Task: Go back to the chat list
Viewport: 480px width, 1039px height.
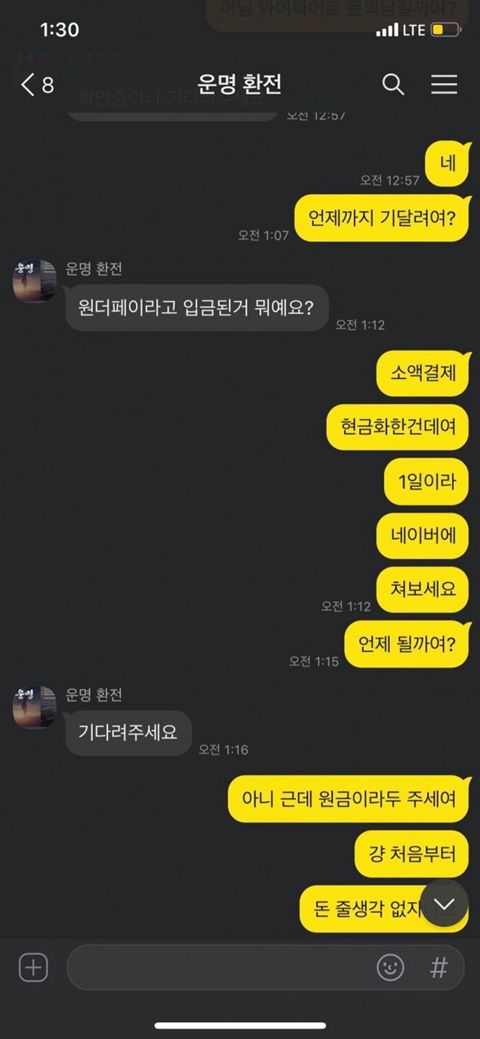Action: 37,85
